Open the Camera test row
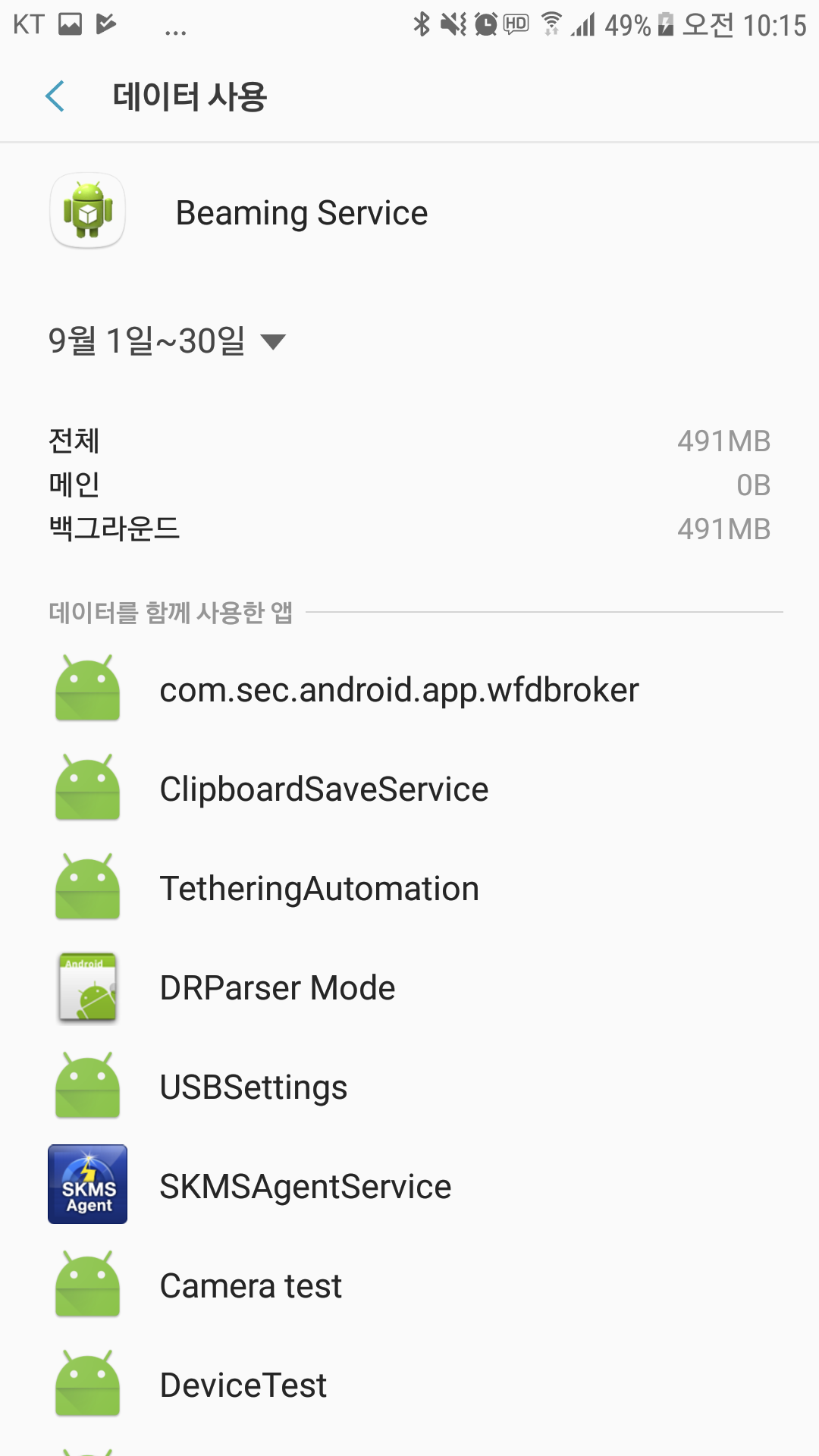The image size is (819, 1456). click(250, 1286)
